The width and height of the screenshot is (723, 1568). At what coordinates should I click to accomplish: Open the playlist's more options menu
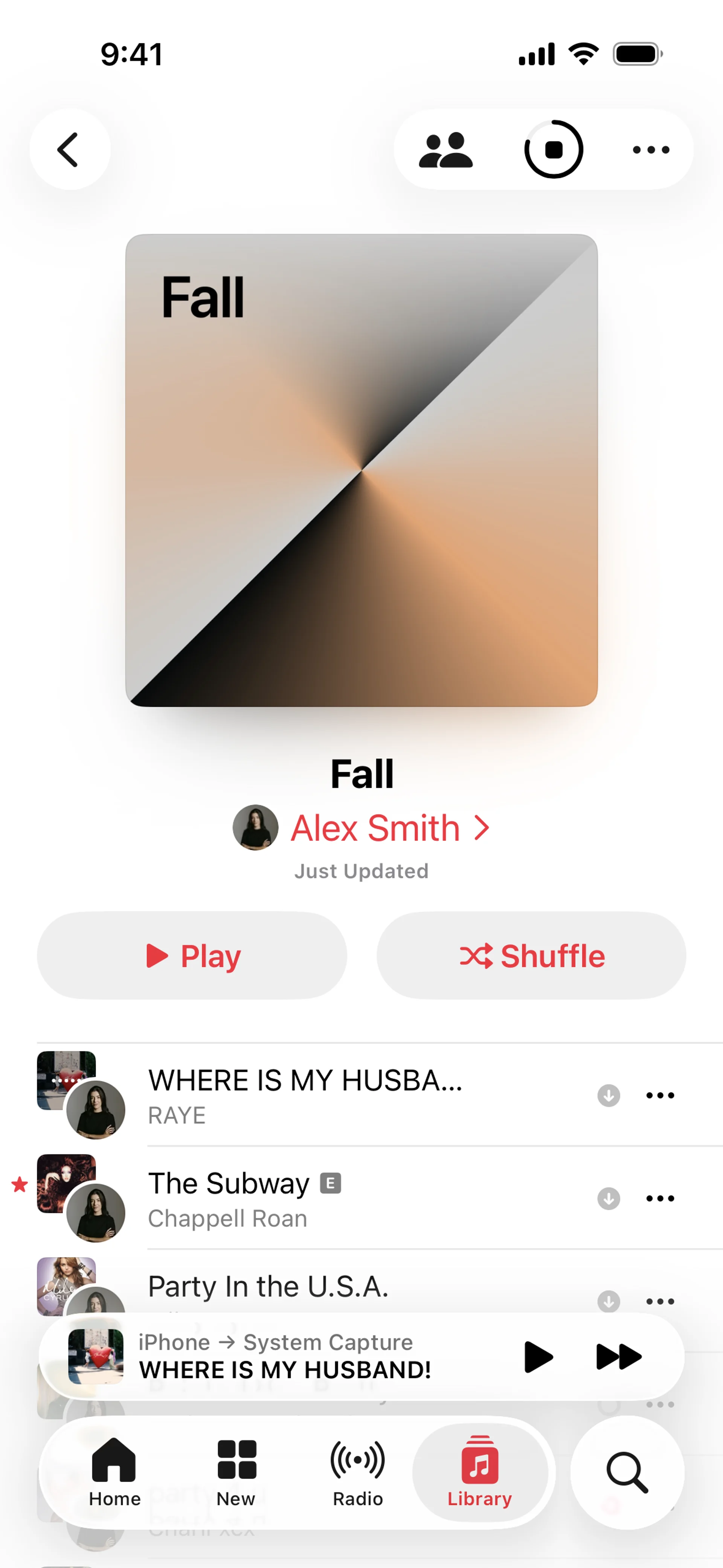click(x=651, y=150)
